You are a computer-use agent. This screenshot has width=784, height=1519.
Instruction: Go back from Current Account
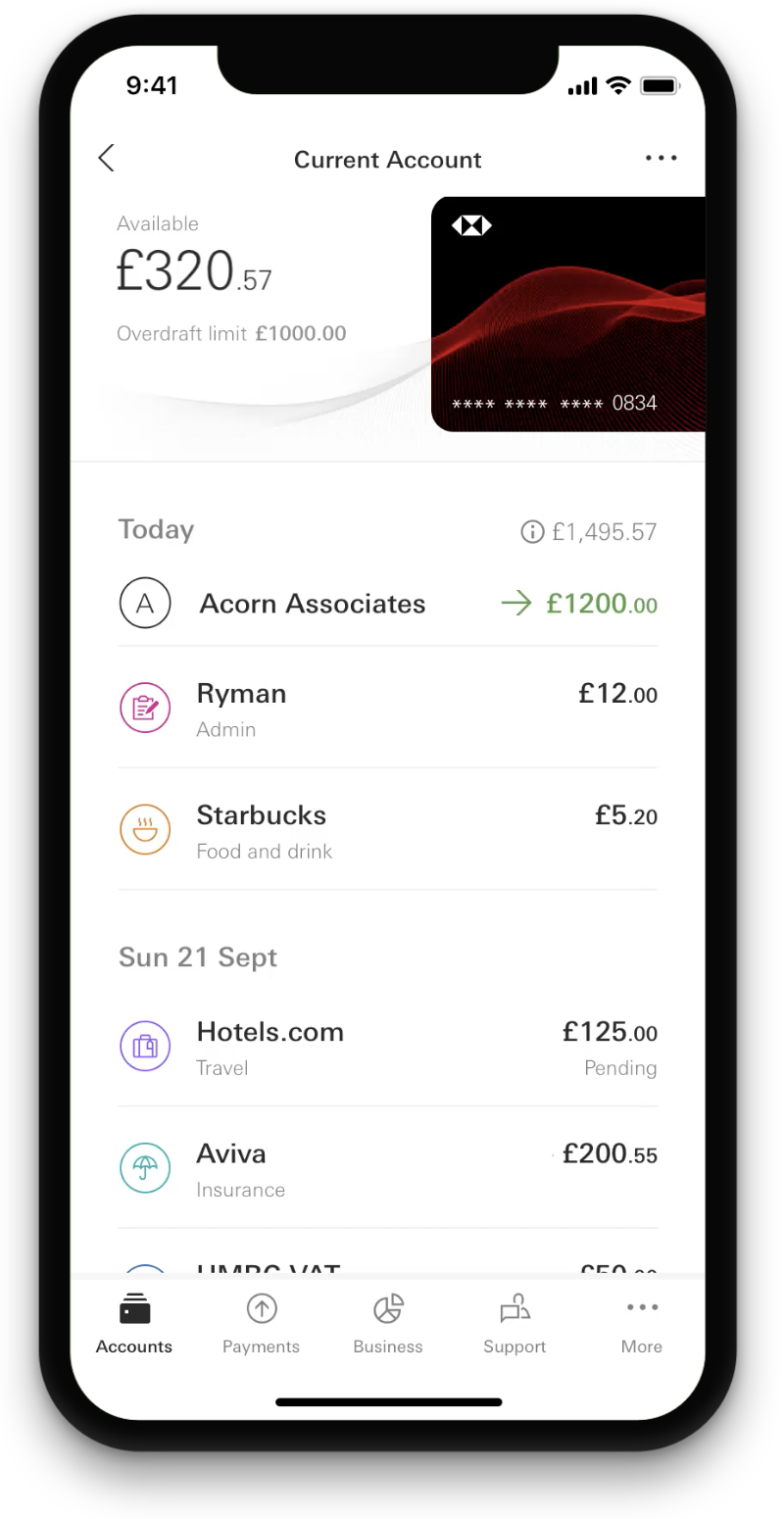coord(107,159)
